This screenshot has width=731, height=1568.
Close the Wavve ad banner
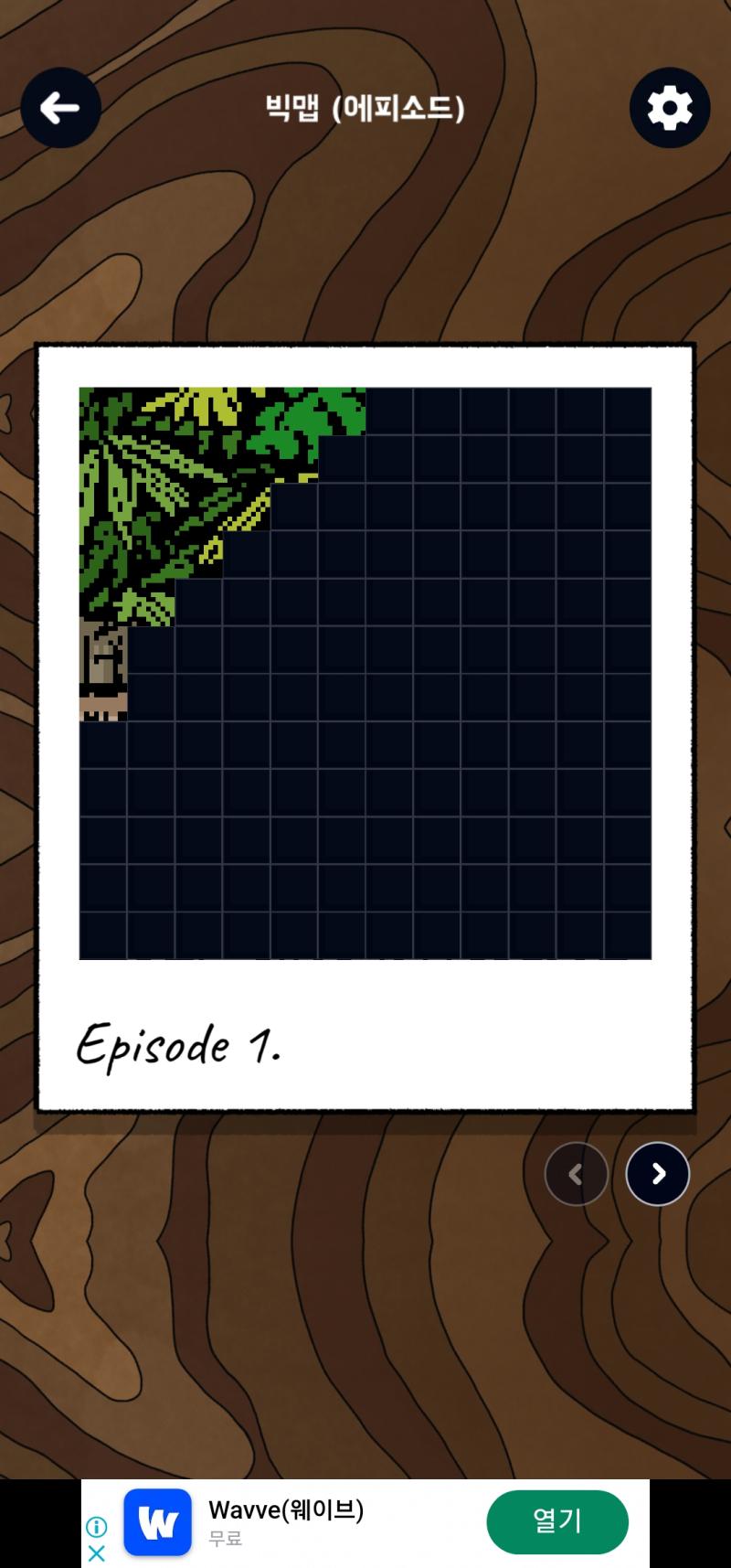coord(97,1553)
